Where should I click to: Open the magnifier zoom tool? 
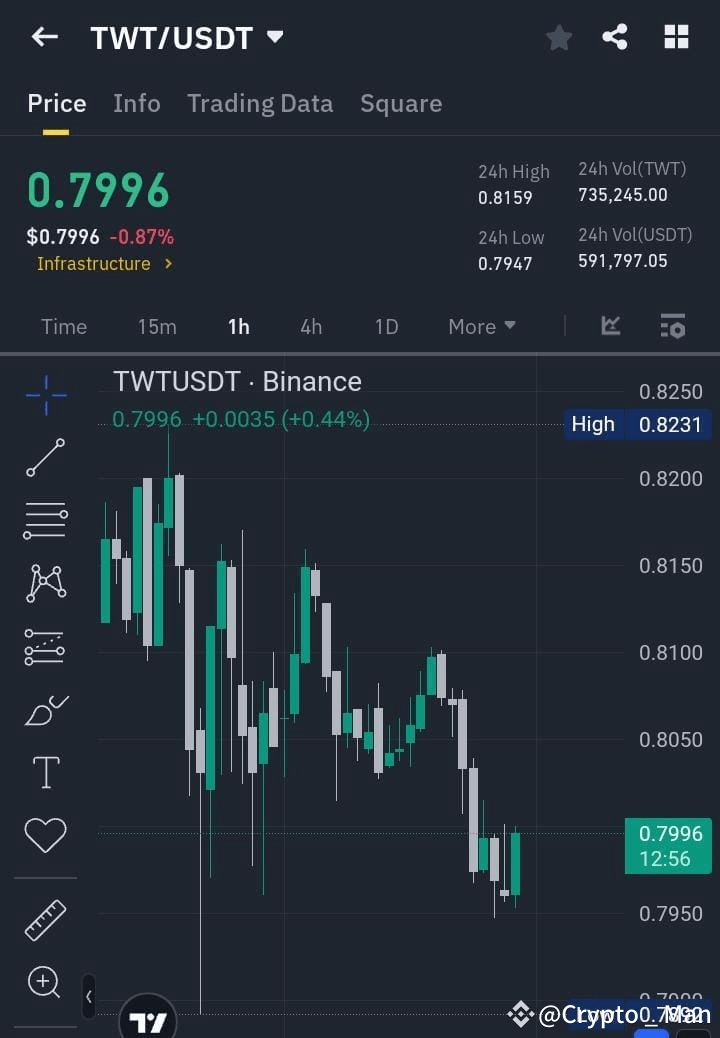point(44,983)
